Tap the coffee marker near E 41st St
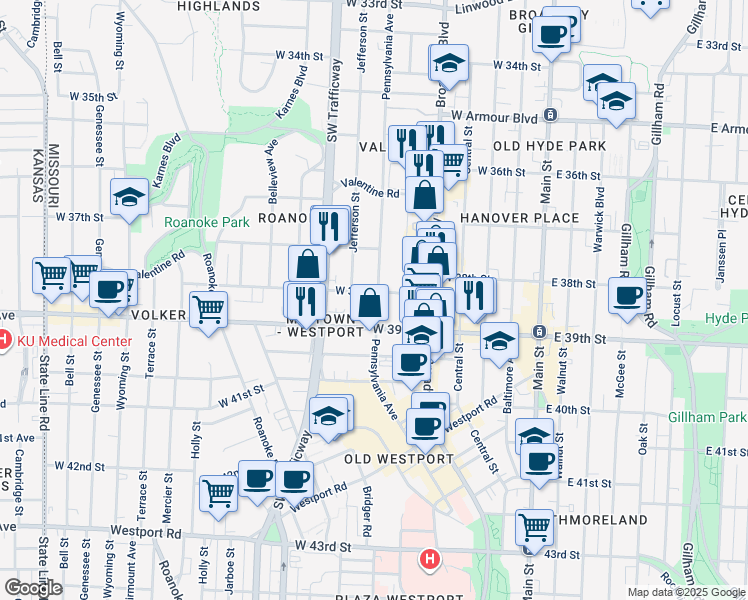The height and width of the screenshot is (600, 748). 541,462
